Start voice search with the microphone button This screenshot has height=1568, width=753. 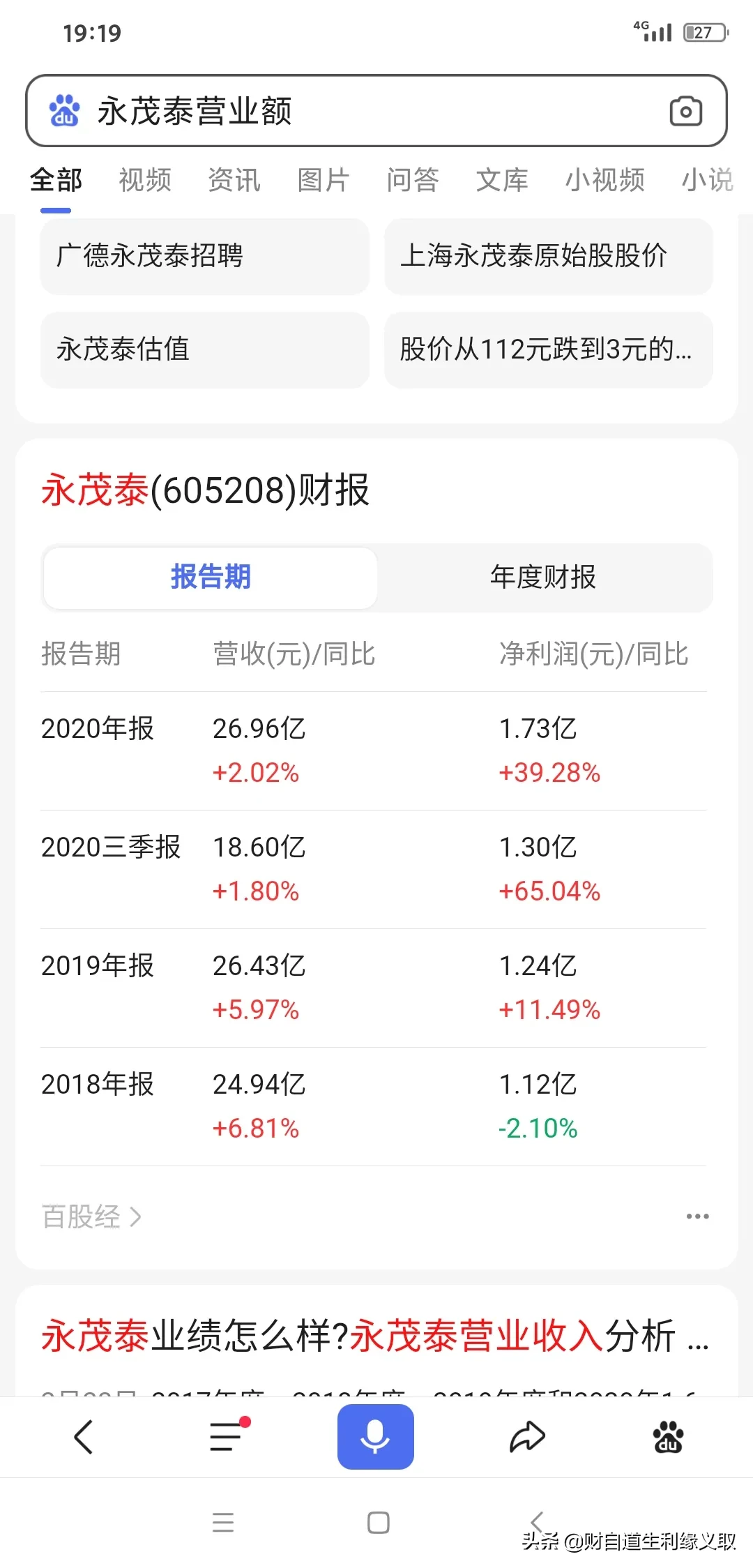click(376, 1437)
